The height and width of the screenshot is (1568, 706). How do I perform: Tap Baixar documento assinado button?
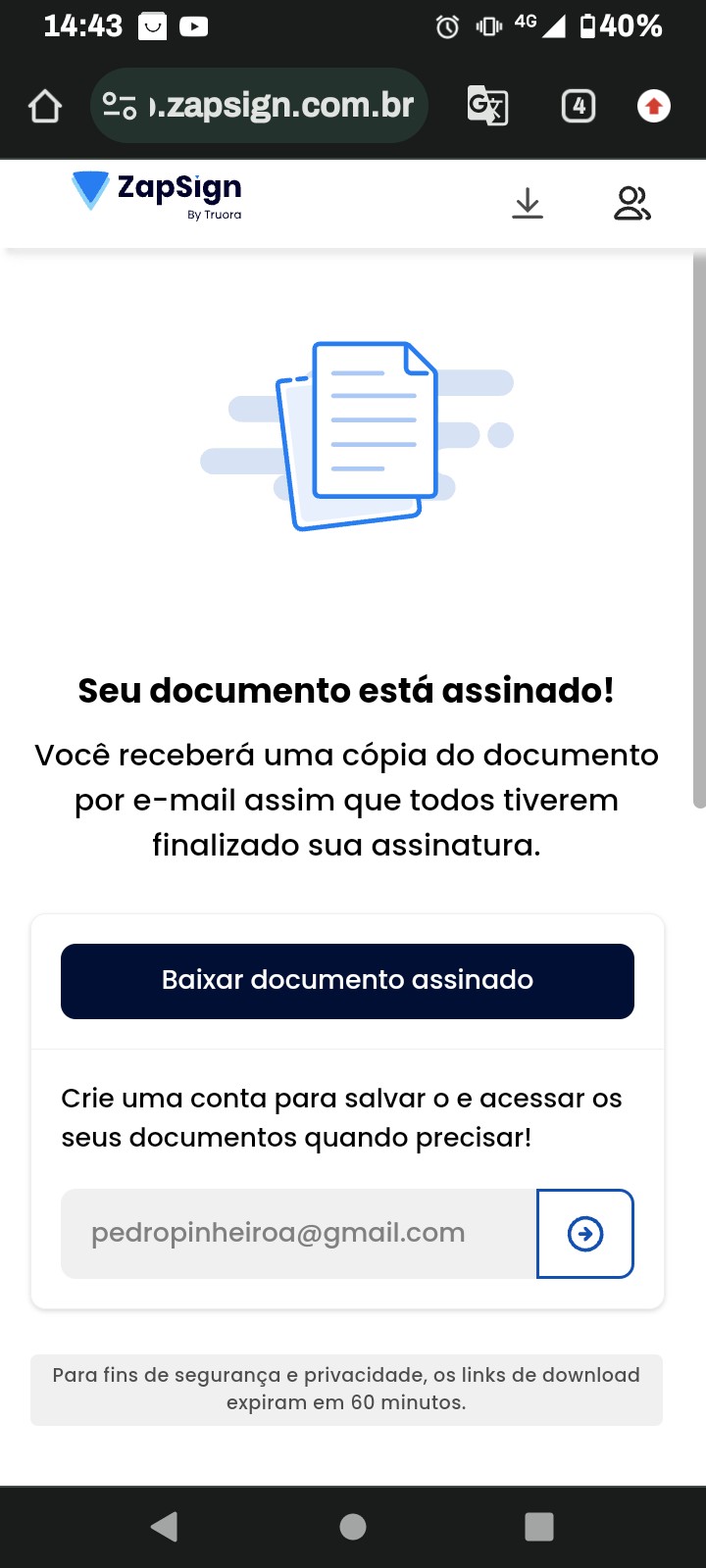[x=347, y=981]
